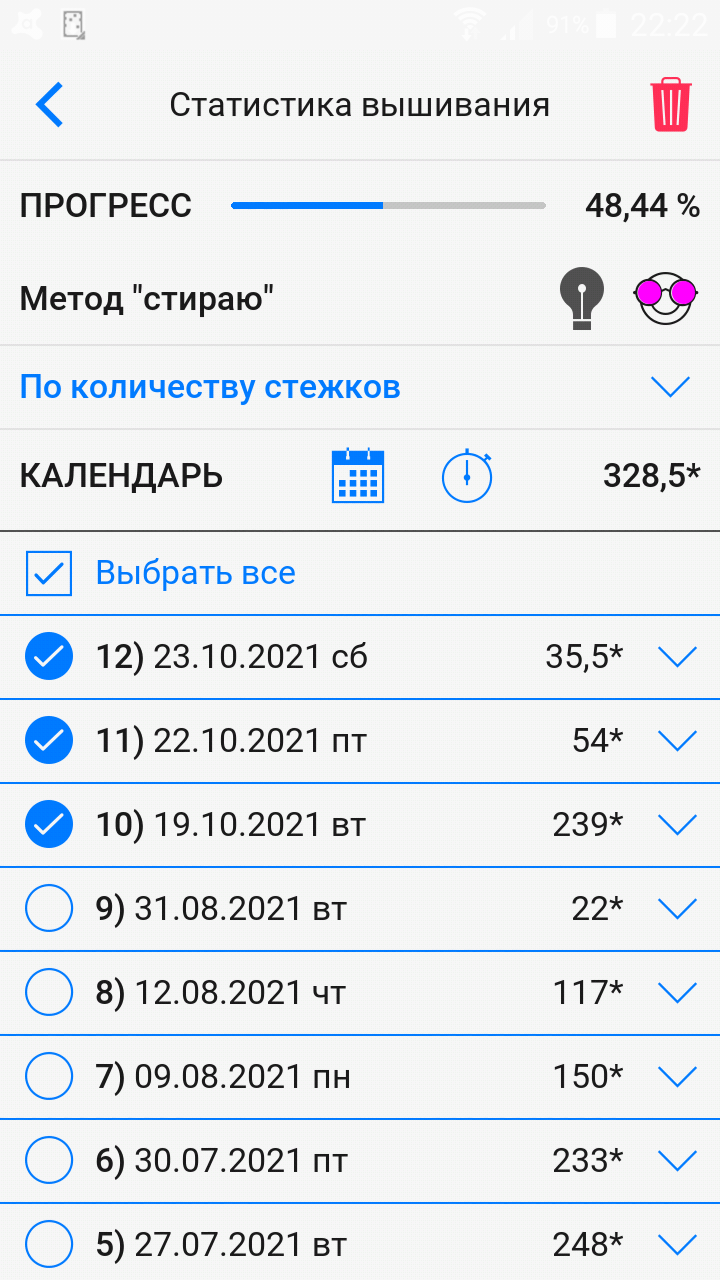The image size is (720, 1280).
Task: Expand the 19.10.2021 row chevron
Action: point(677,825)
